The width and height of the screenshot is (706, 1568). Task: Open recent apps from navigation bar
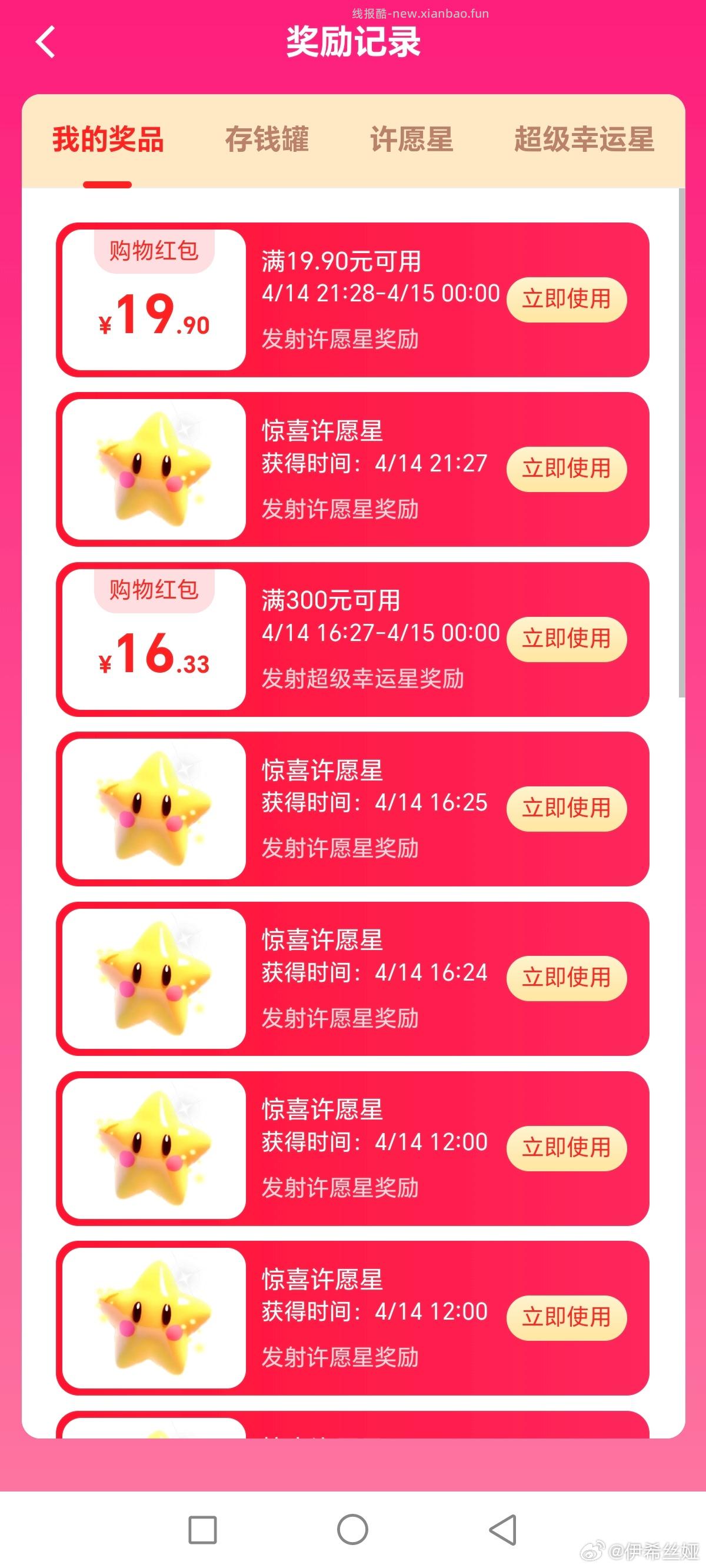coord(202,1529)
